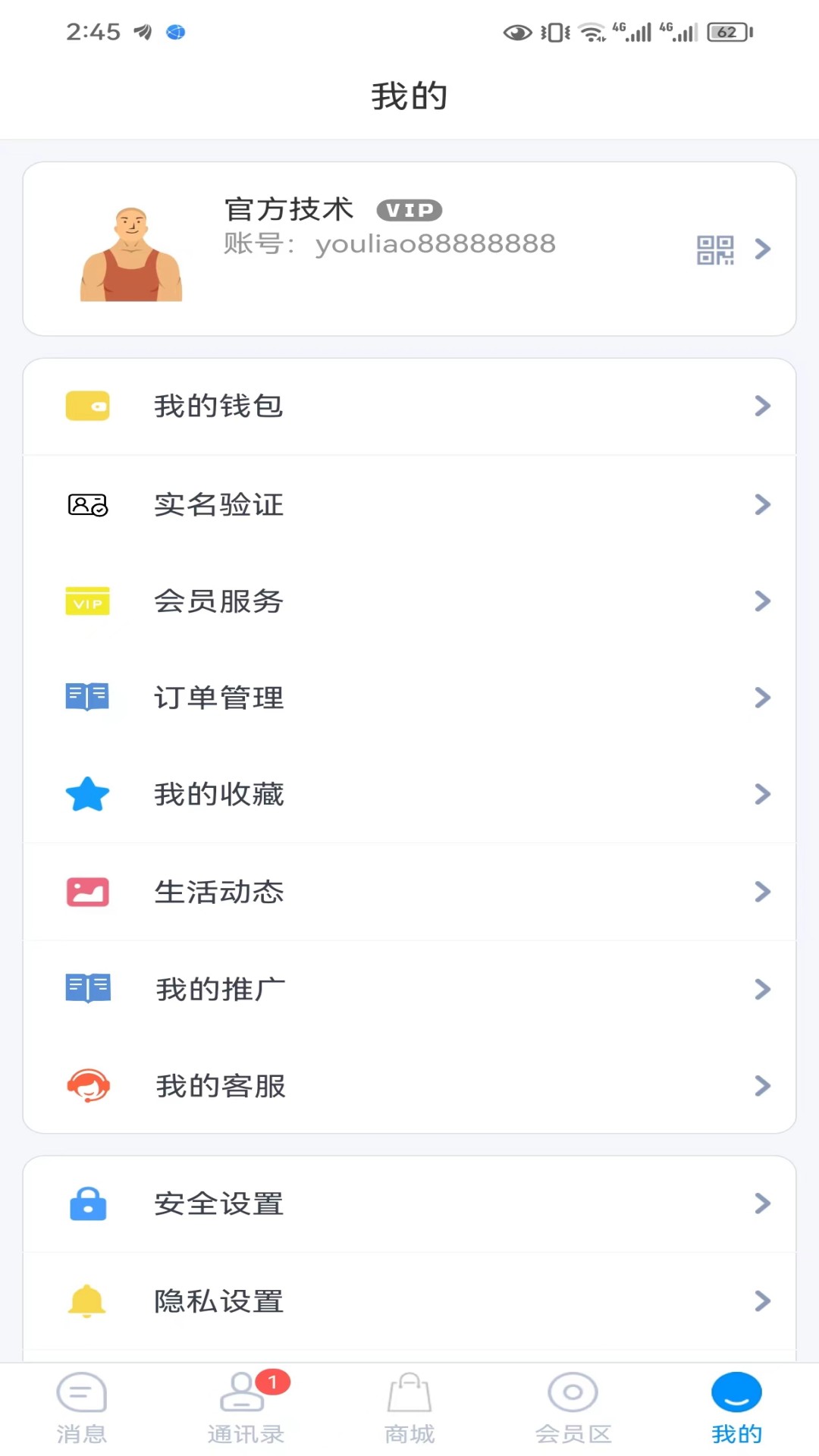This screenshot has width=819, height=1456.
Task: Click the account number youliao88888888
Action: click(x=435, y=243)
